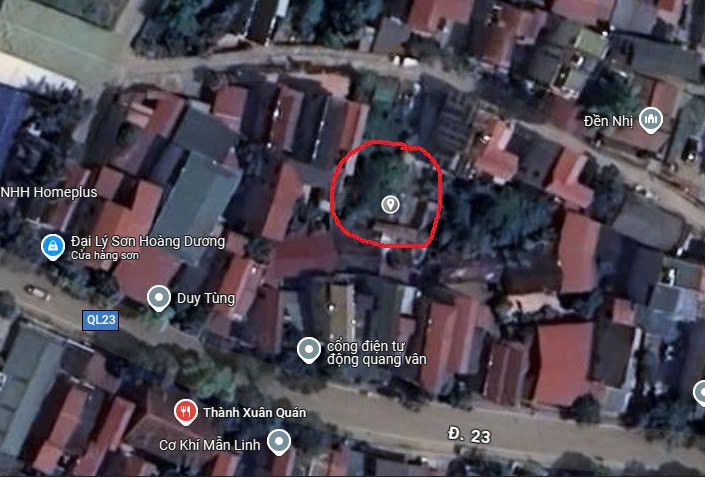
Task: Select the Cơ Khí Mẫn Linh pin
Action: click(279, 441)
